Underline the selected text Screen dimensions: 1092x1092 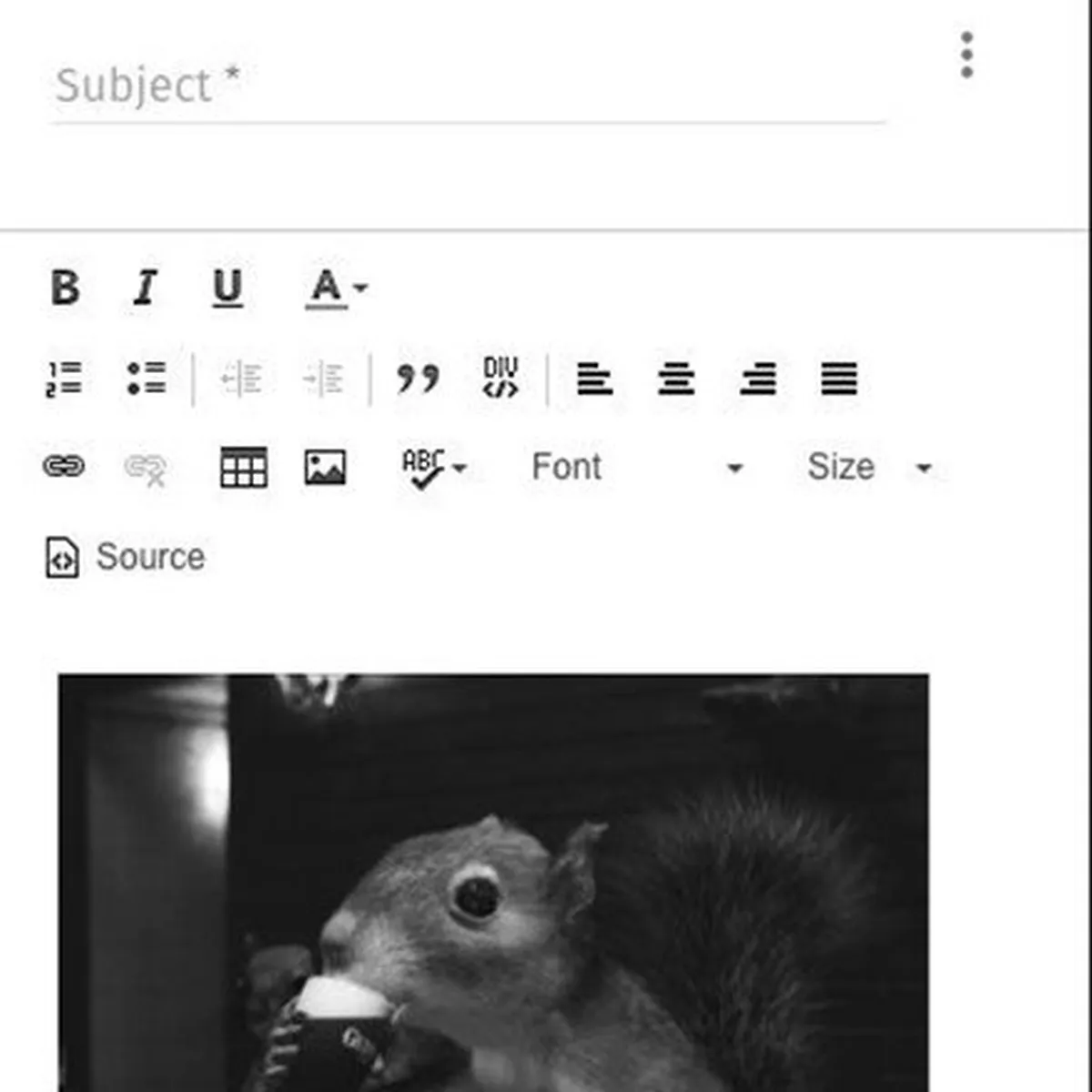[x=227, y=288]
